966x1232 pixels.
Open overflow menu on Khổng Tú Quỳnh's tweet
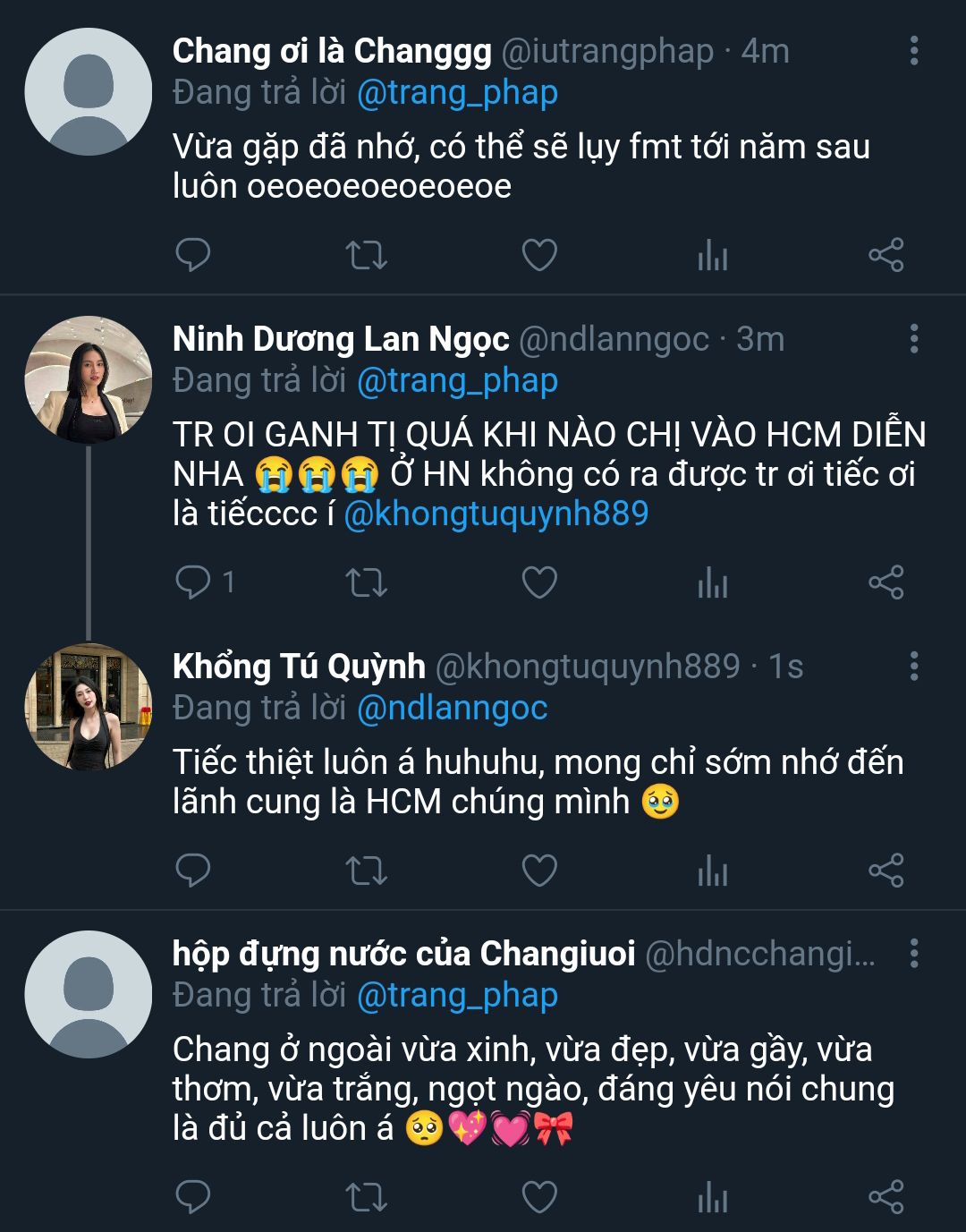(x=913, y=667)
